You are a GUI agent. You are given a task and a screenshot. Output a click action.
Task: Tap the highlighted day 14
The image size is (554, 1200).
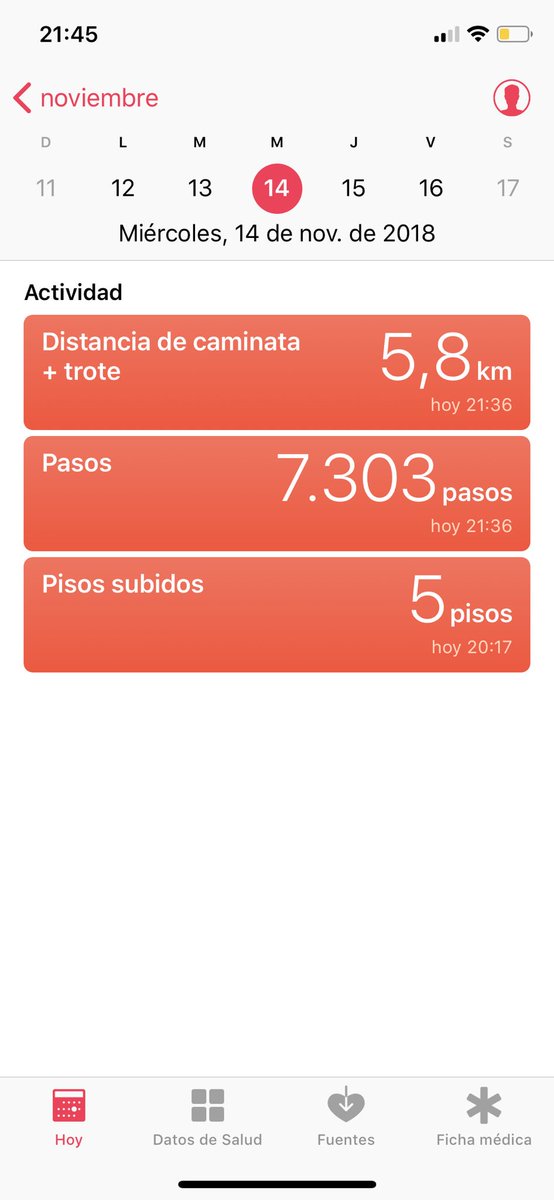click(x=277, y=188)
